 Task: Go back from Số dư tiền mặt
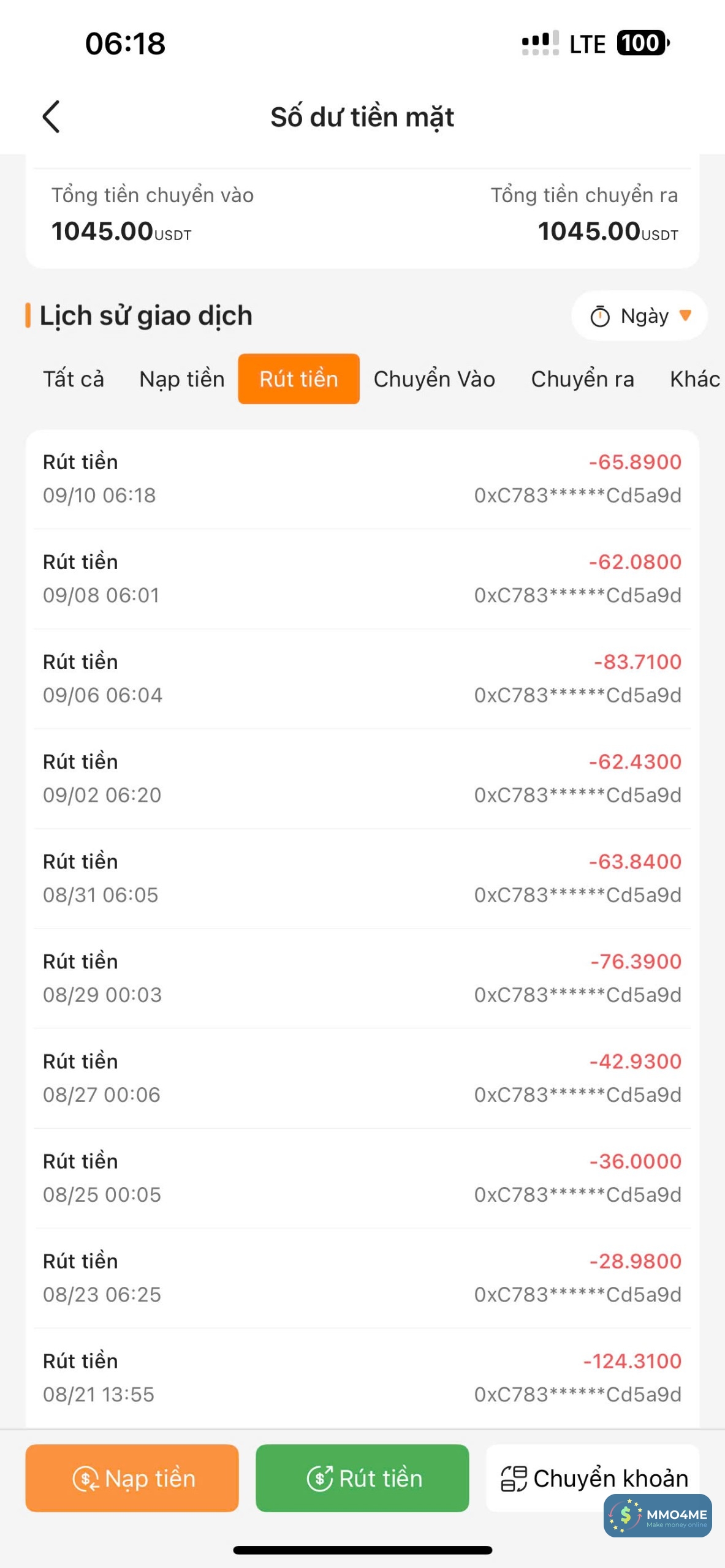click(51, 116)
